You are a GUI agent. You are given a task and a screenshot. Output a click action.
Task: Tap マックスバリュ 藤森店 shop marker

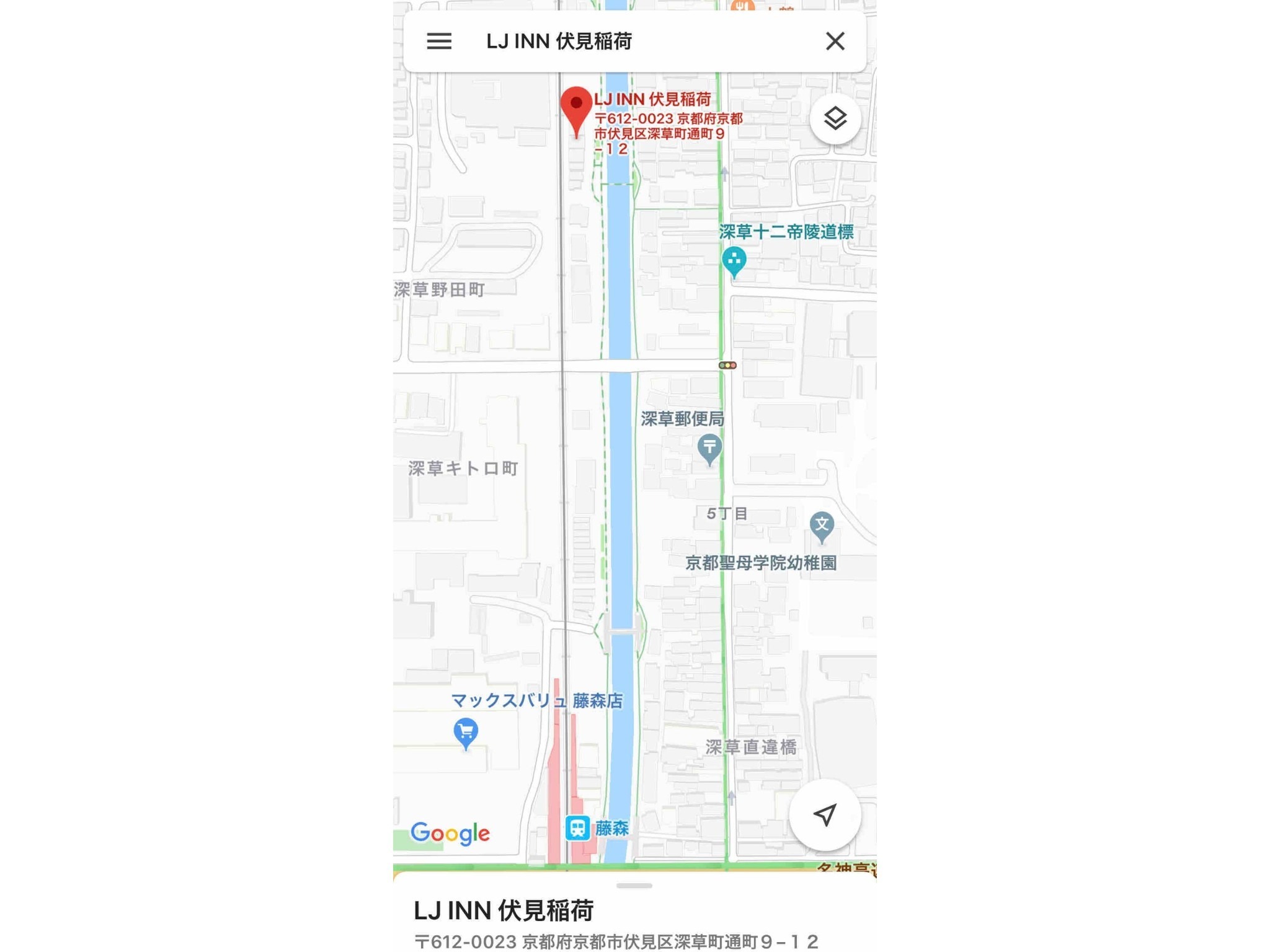tap(466, 732)
